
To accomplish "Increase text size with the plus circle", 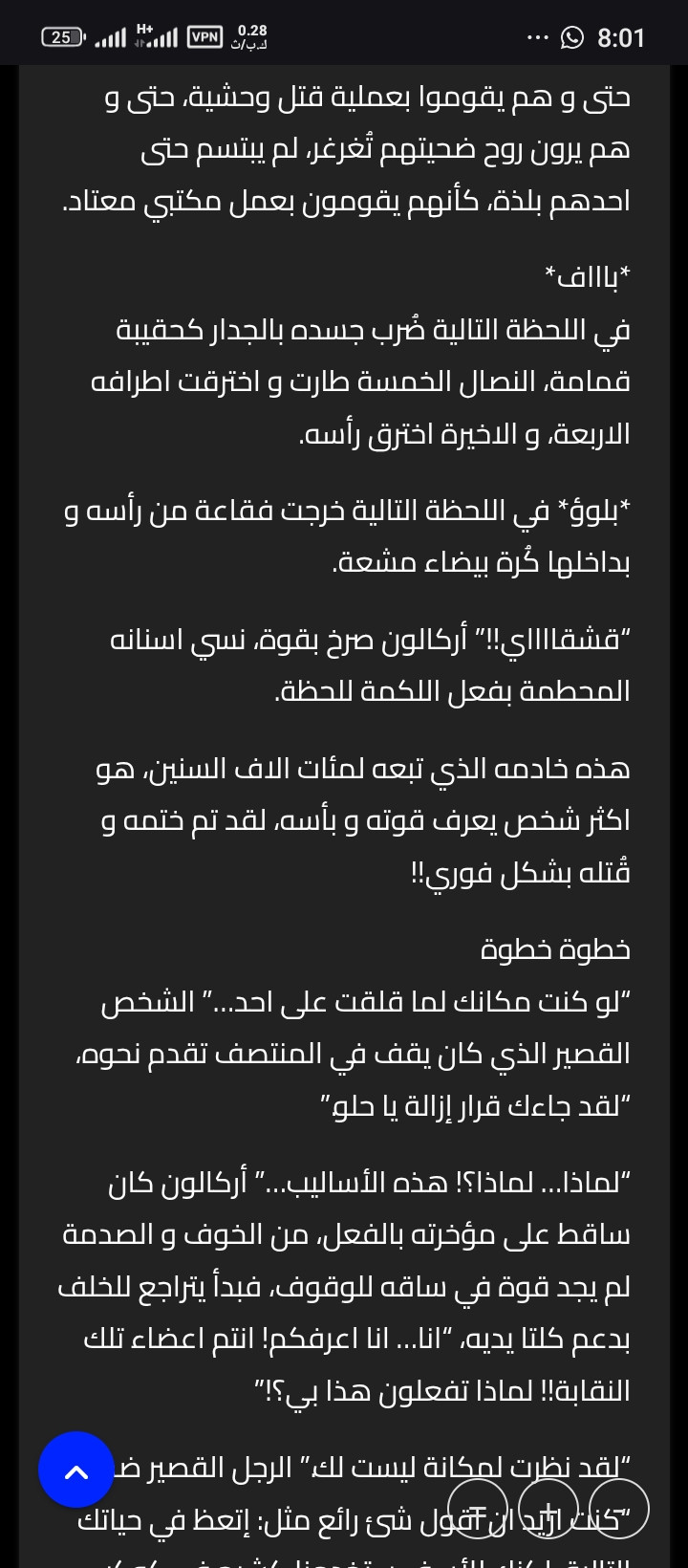I will tap(548, 1509).
